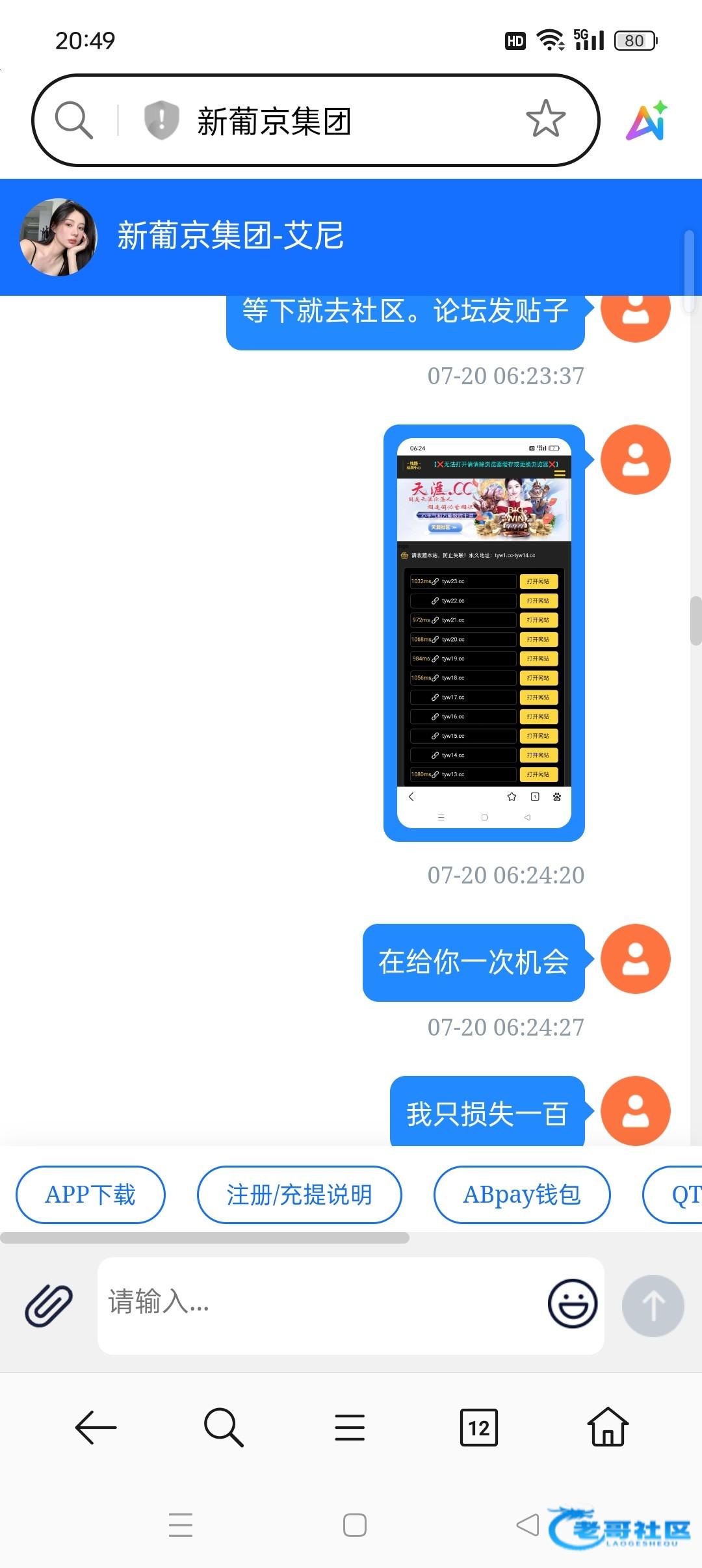Open the emoji picker
Viewport: 702px width, 1568px height.
573,1304
